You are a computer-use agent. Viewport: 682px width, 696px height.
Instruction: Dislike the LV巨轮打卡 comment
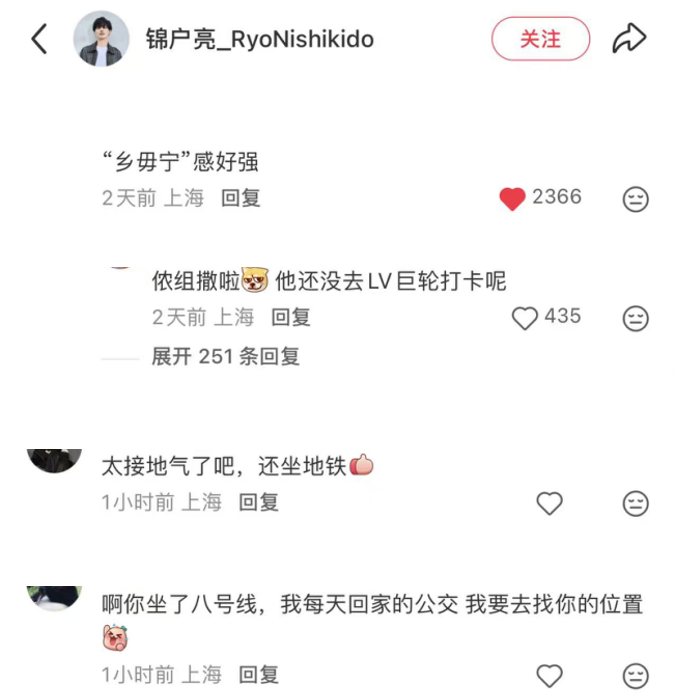click(x=636, y=319)
